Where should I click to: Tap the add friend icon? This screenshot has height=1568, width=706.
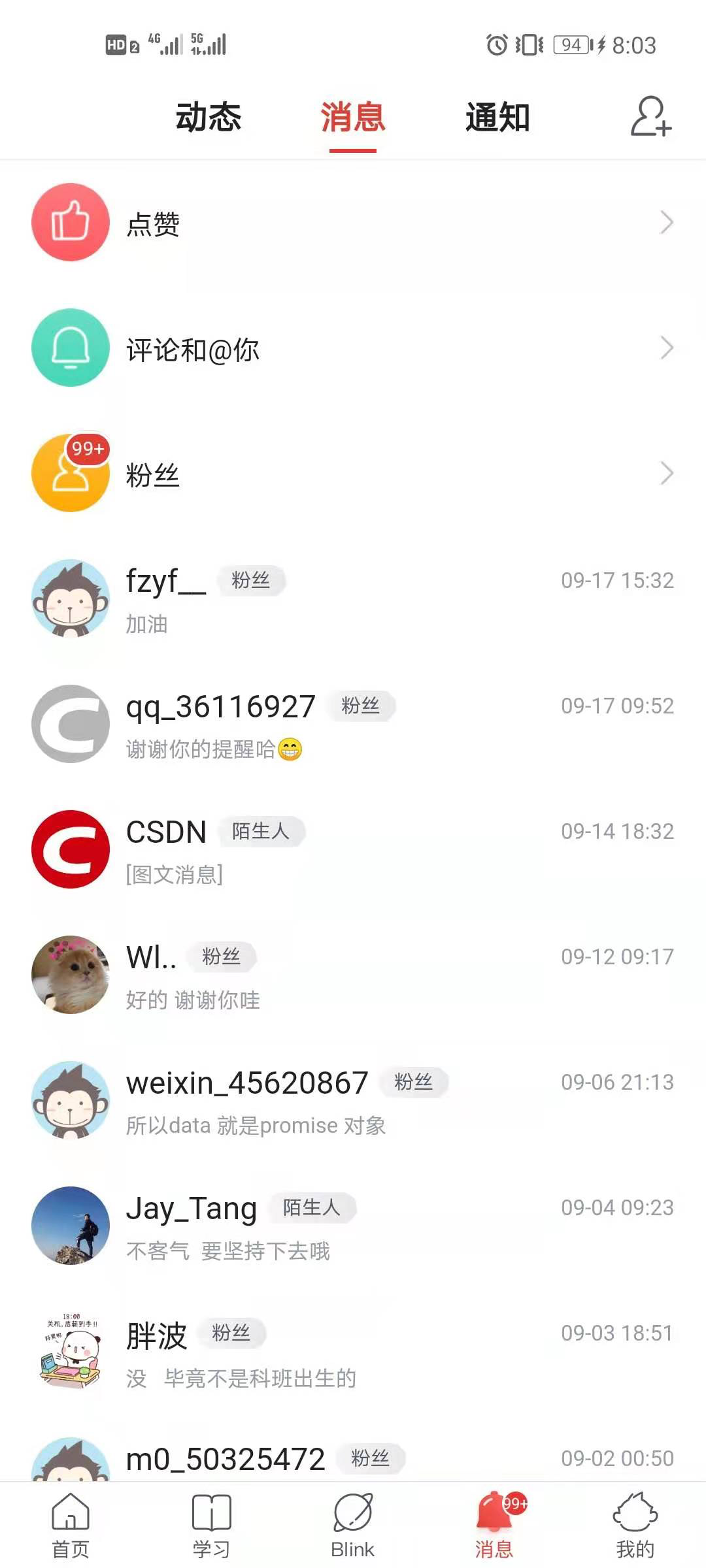[650, 117]
